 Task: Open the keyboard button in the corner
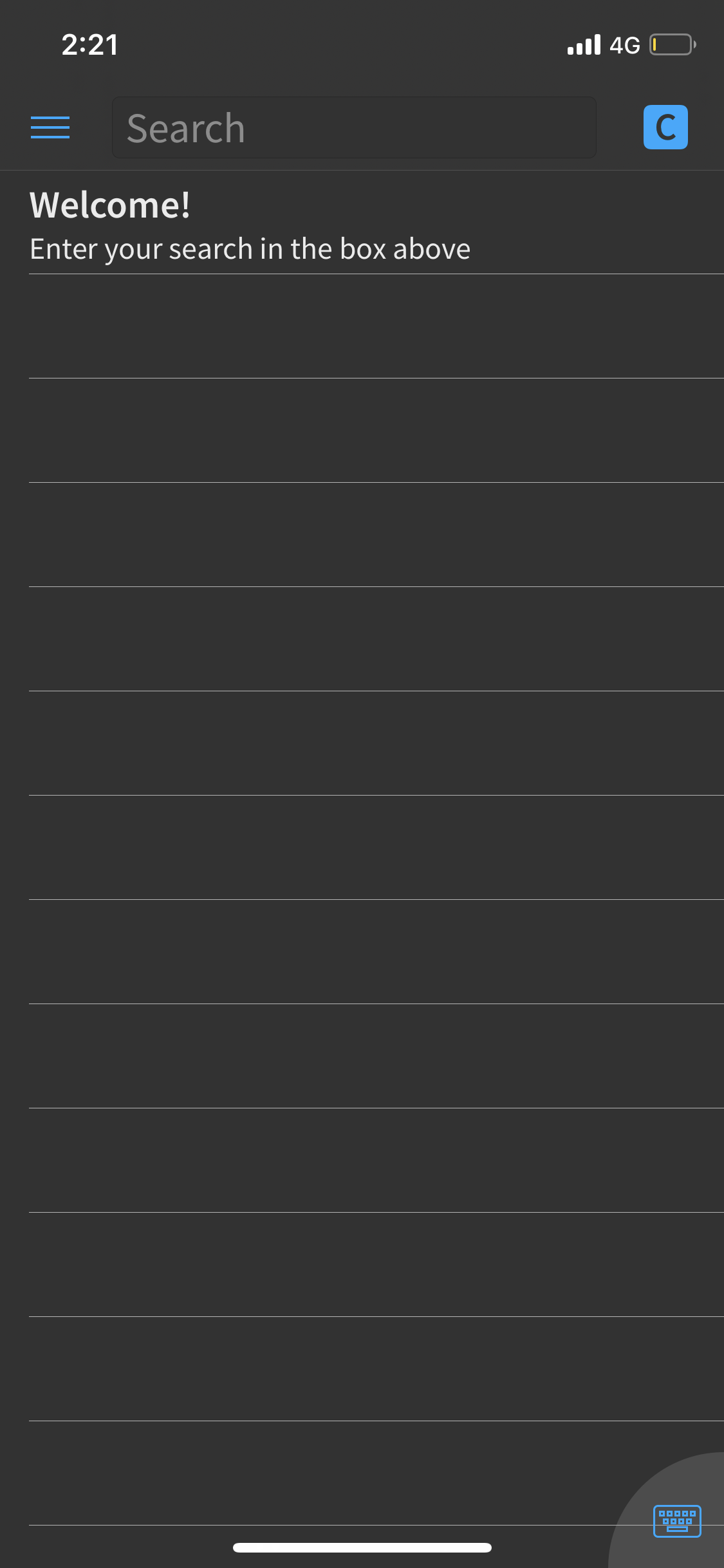[677, 1520]
